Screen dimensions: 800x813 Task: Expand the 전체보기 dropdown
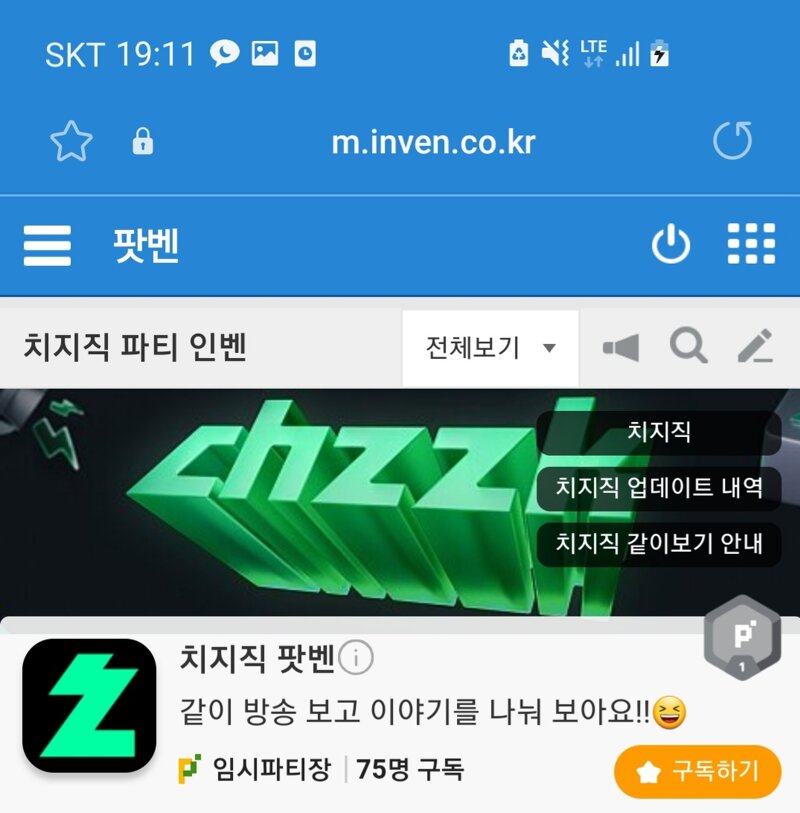(490, 348)
